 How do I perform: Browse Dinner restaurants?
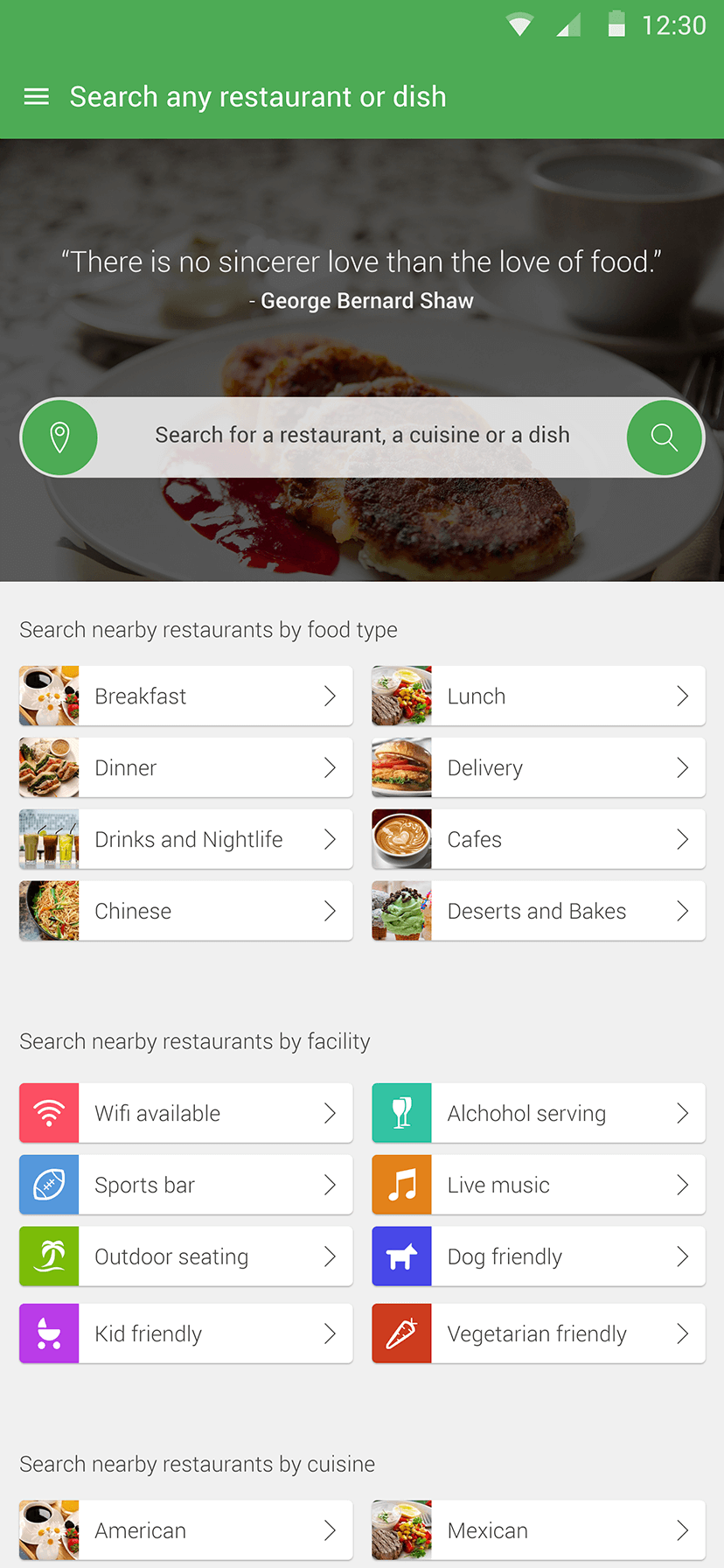click(186, 767)
